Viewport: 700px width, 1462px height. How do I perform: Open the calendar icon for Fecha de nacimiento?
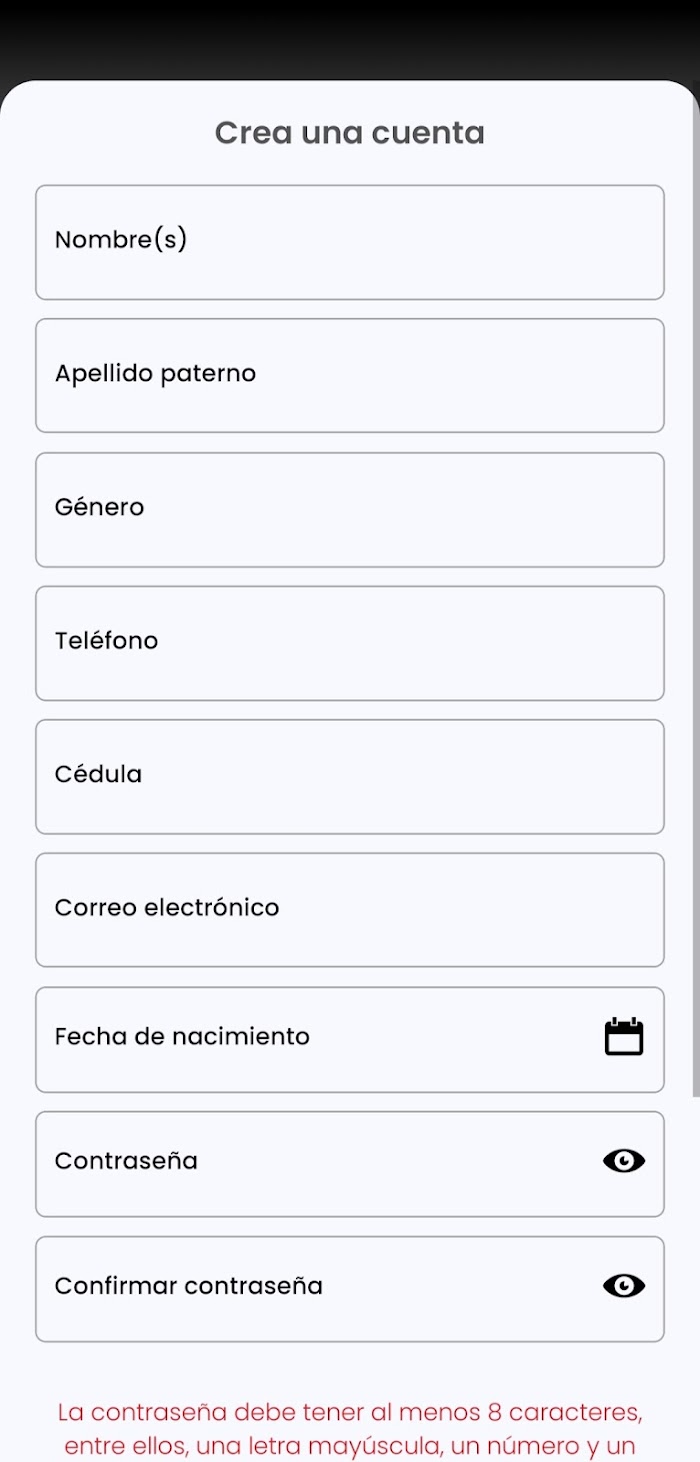tap(624, 1036)
